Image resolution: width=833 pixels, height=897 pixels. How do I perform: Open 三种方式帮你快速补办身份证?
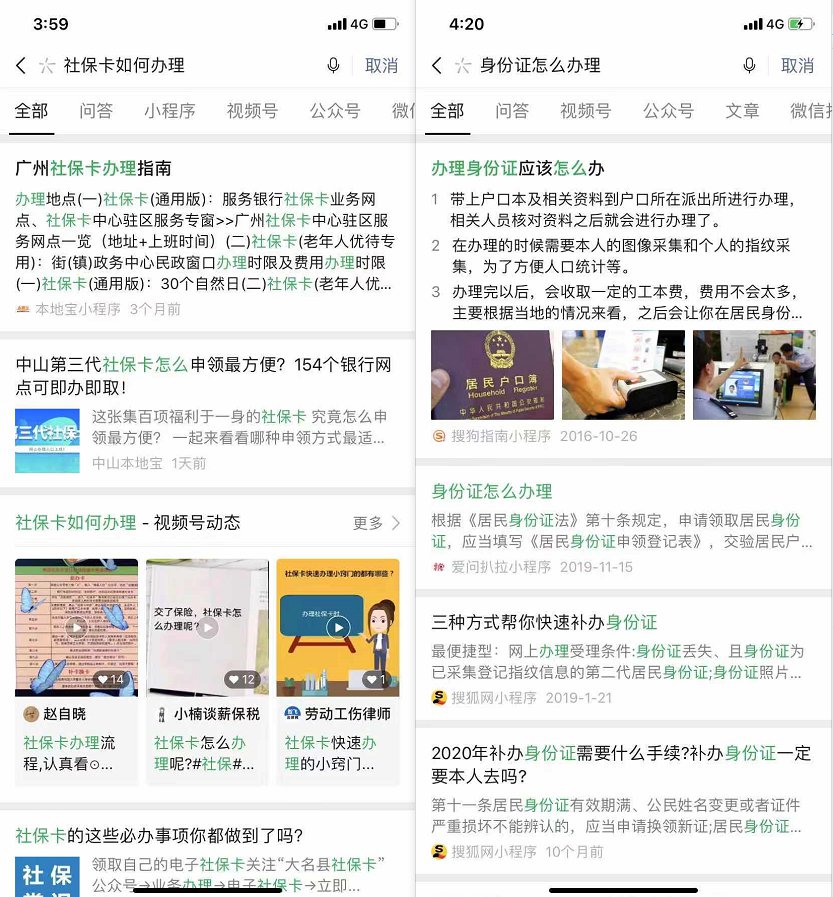point(544,623)
